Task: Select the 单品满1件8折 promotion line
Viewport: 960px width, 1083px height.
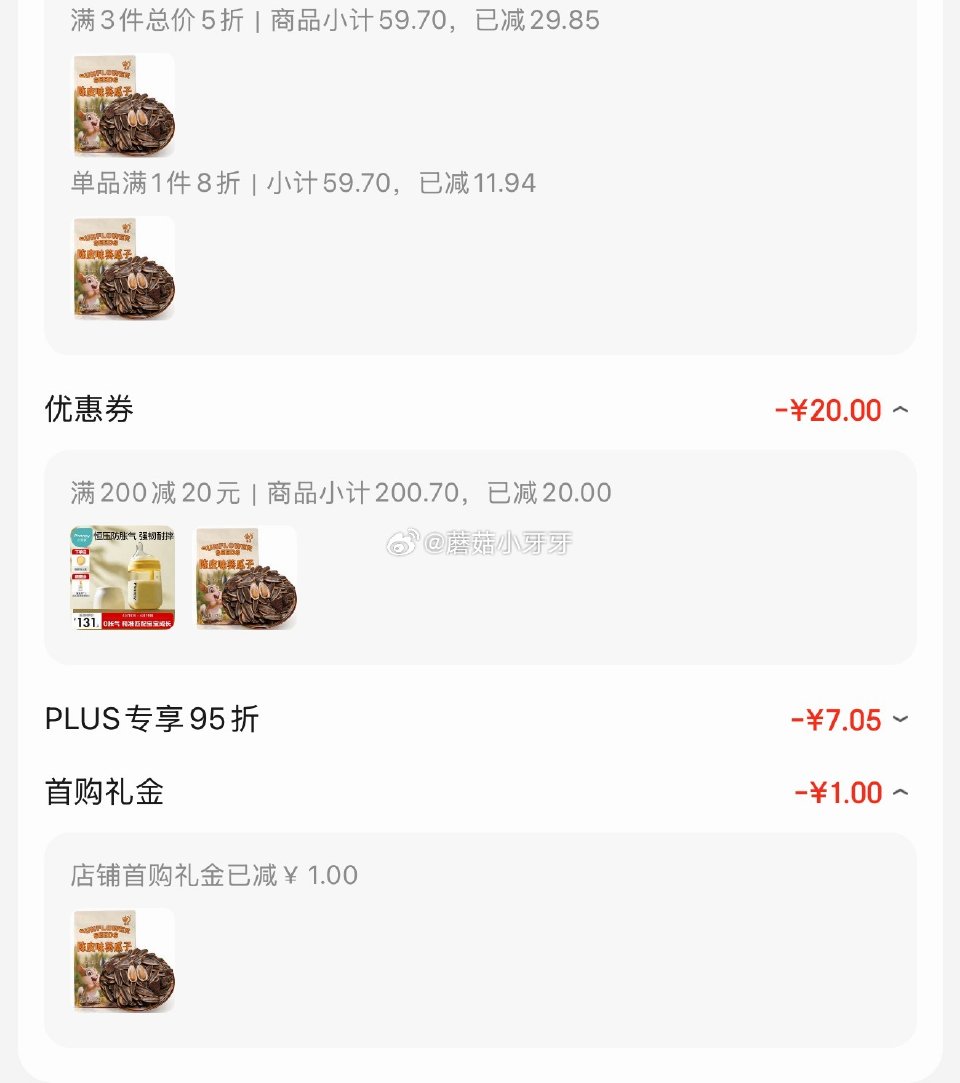Action: click(300, 183)
